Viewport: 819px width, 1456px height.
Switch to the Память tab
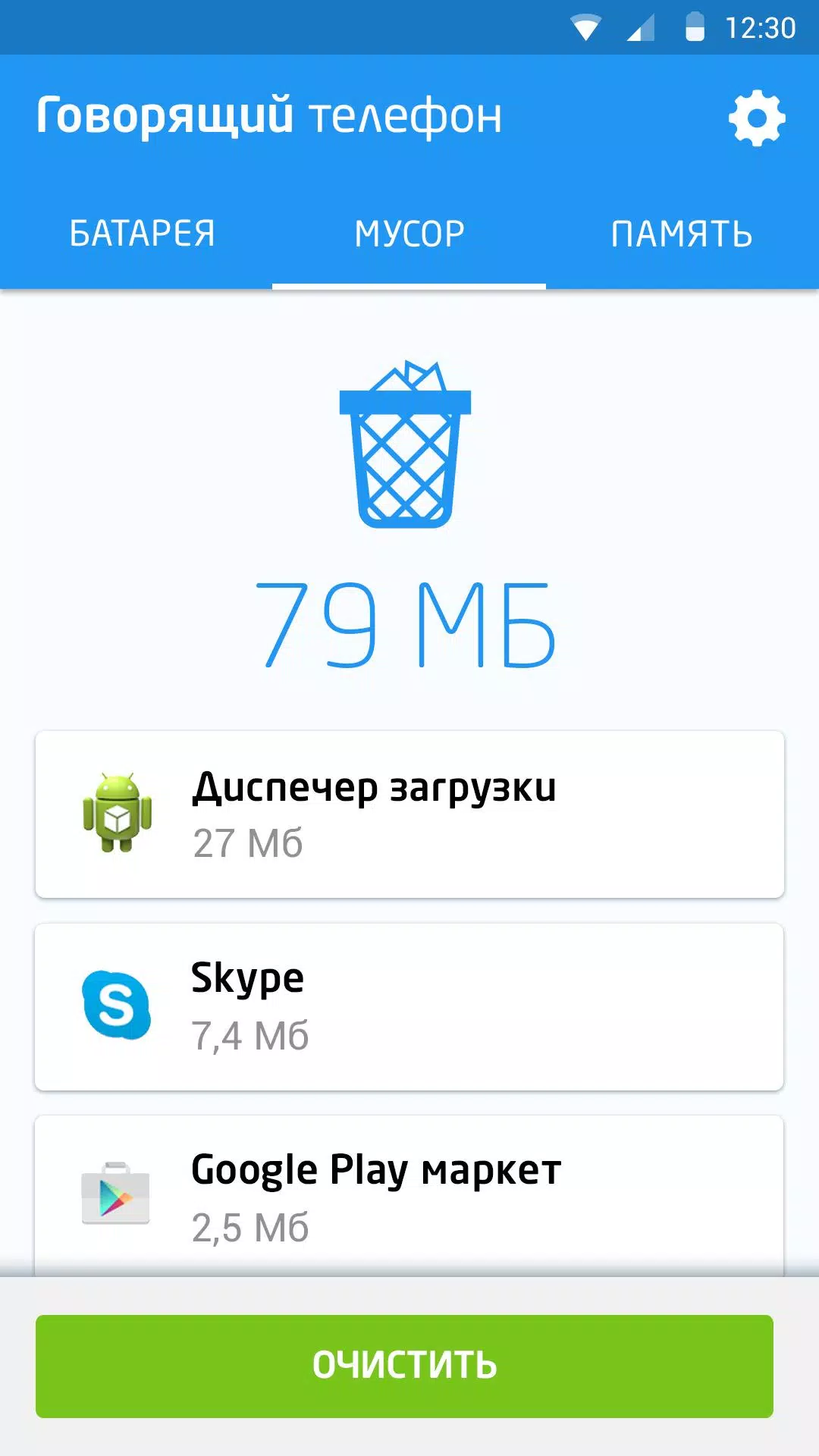(x=681, y=234)
